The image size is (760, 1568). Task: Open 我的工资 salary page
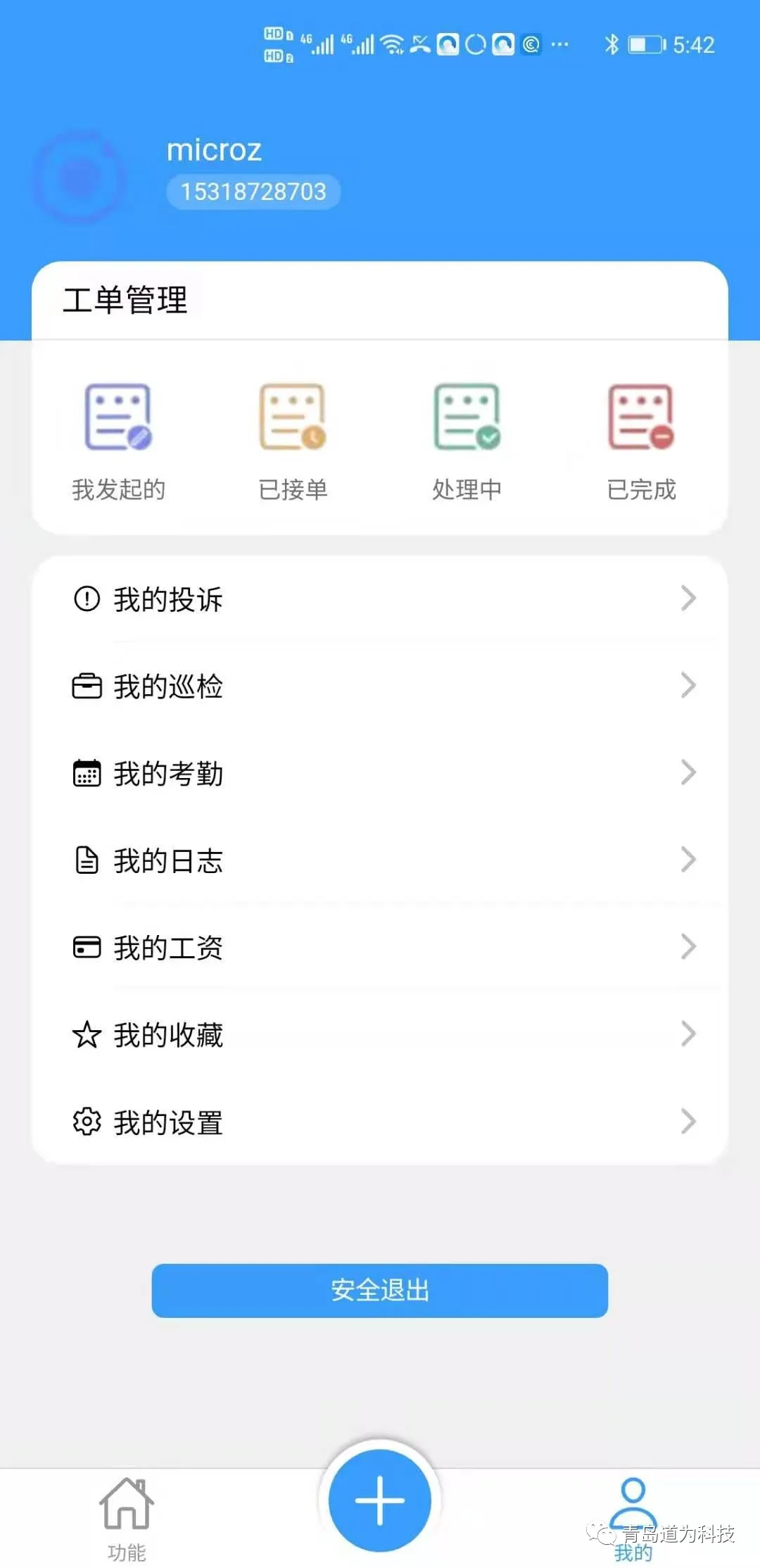[380, 948]
